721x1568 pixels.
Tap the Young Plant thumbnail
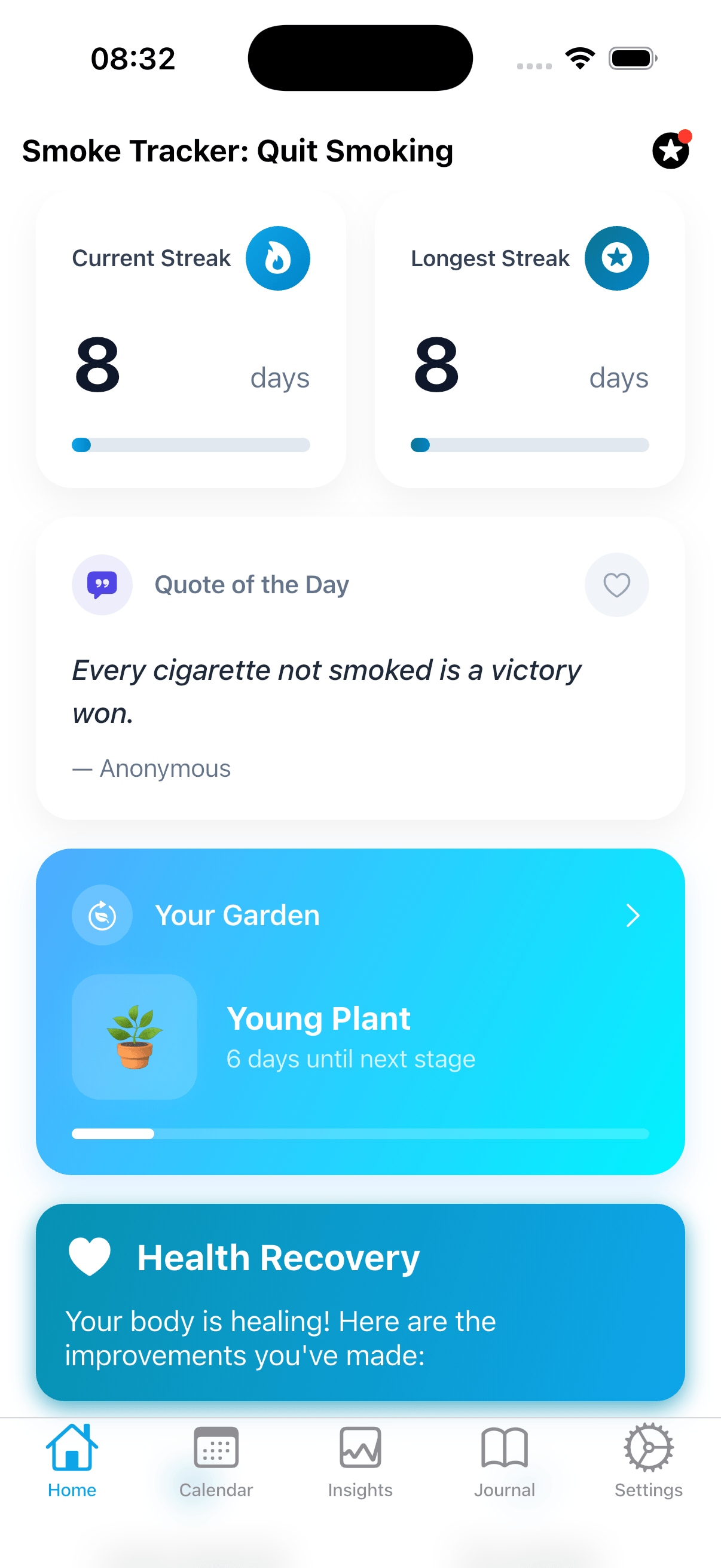point(135,1036)
